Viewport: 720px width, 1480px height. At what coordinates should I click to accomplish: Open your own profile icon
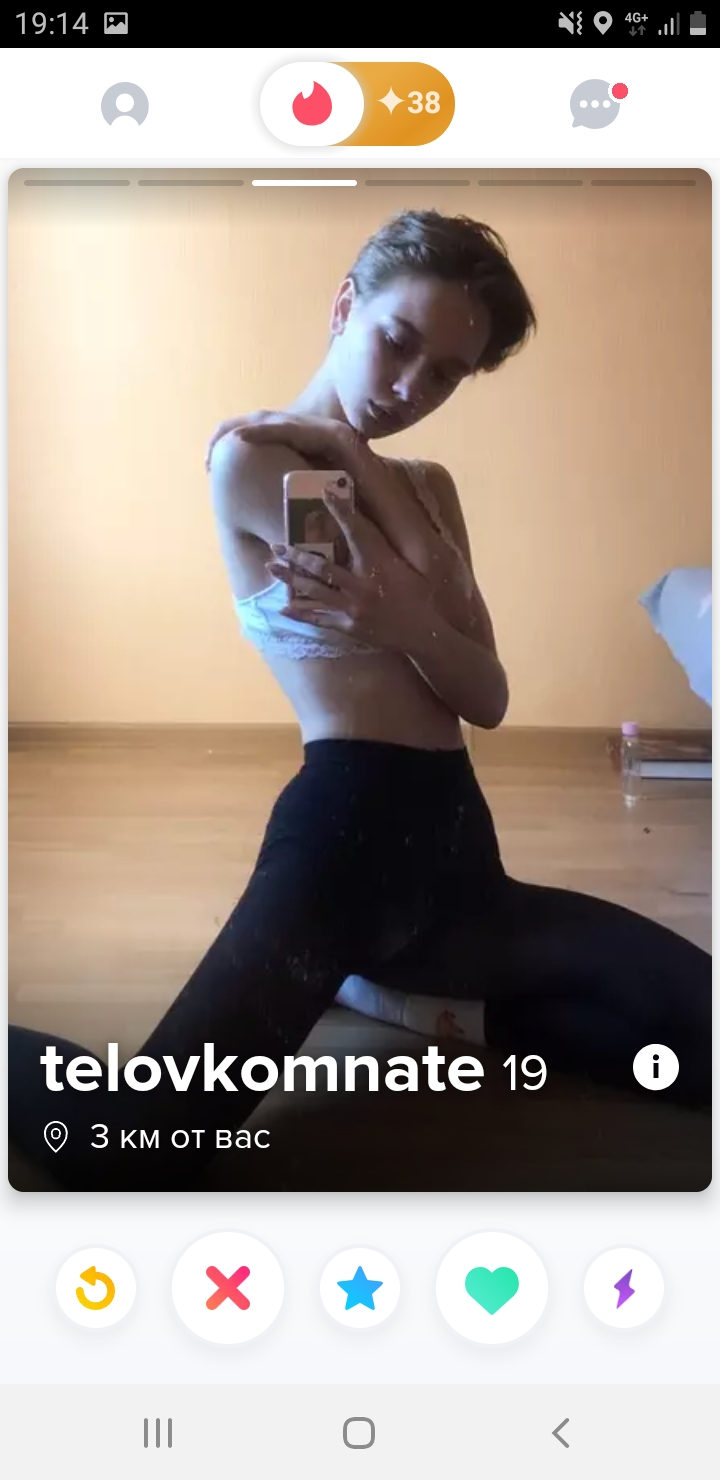point(125,104)
